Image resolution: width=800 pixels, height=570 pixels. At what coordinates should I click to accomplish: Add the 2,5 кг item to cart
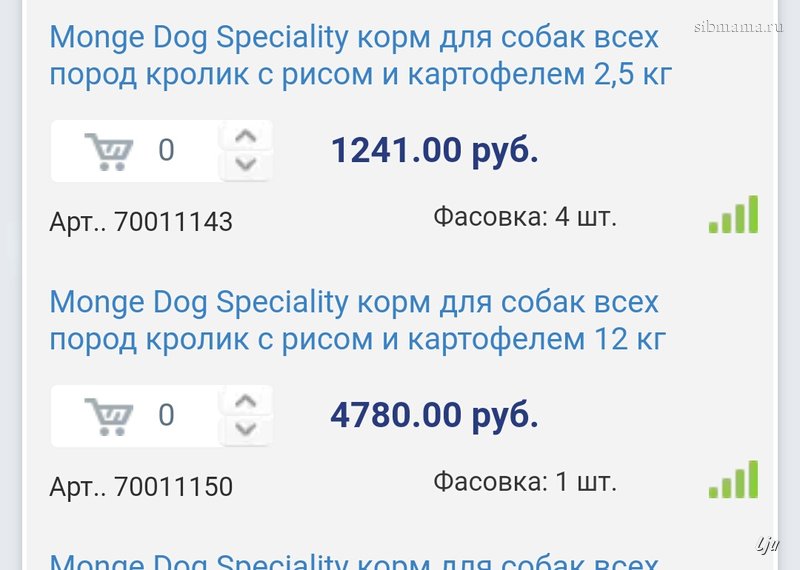click(x=109, y=151)
